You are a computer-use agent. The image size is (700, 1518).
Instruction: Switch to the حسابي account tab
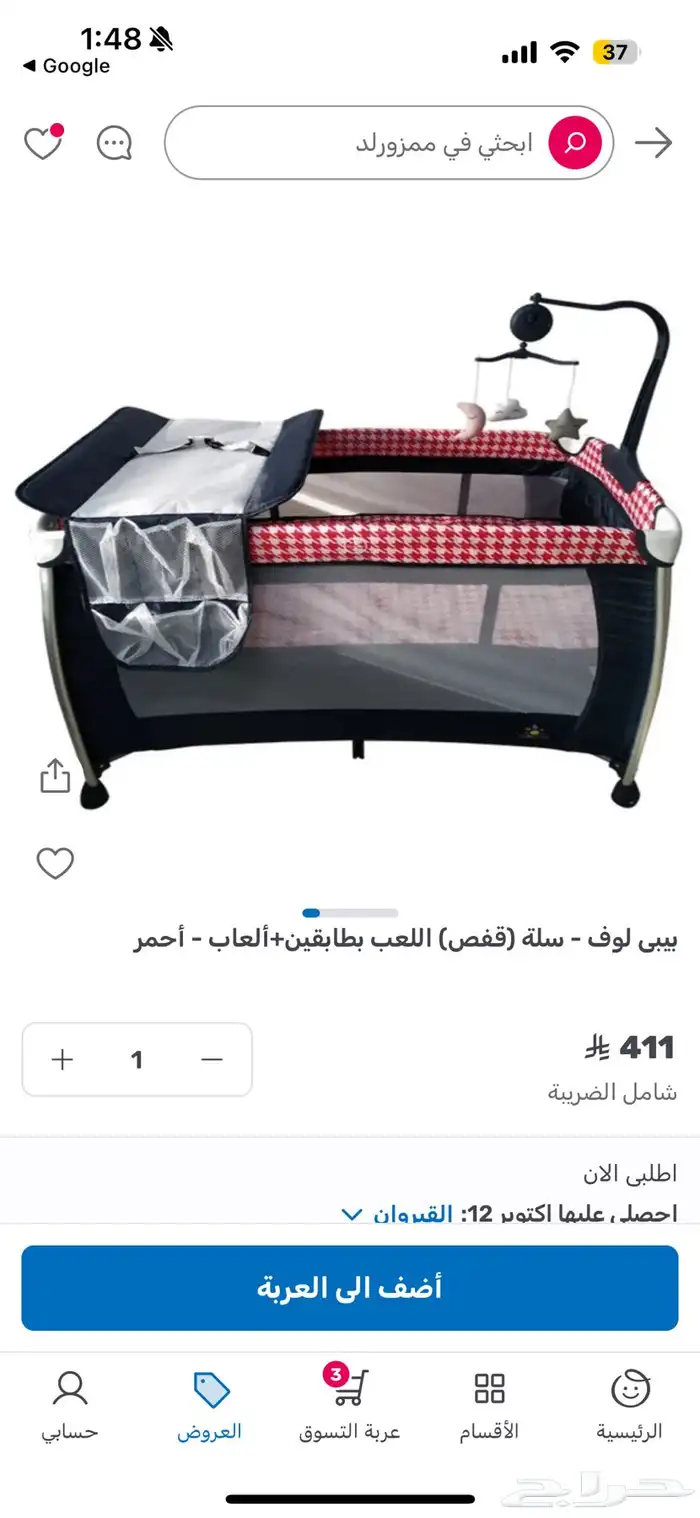coord(70,1403)
